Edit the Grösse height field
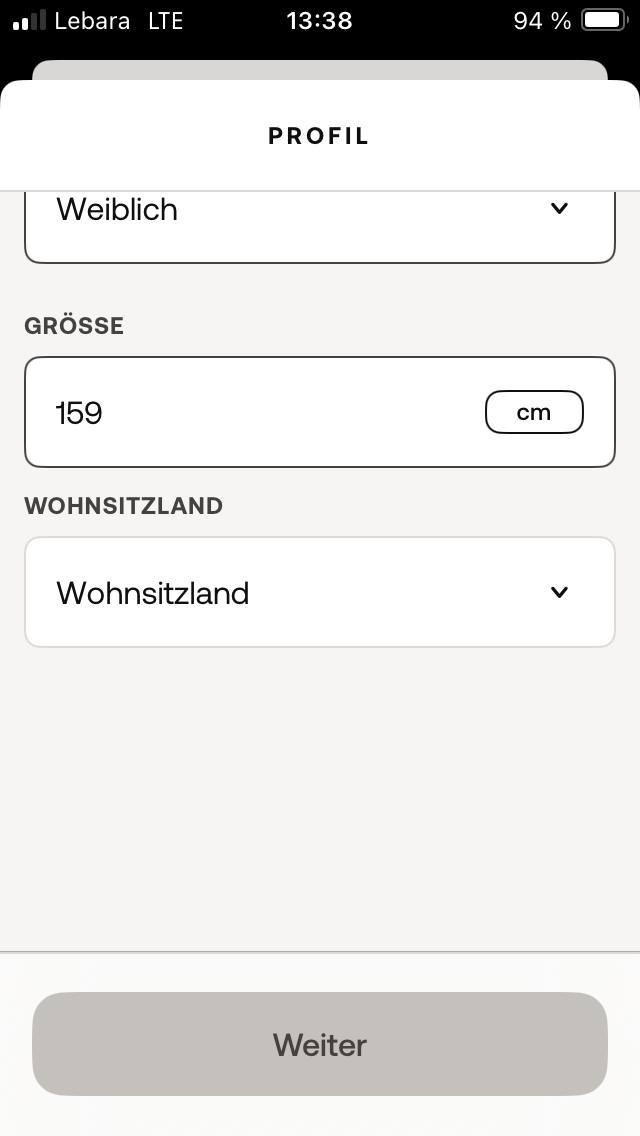This screenshot has width=640, height=1136. point(250,412)
